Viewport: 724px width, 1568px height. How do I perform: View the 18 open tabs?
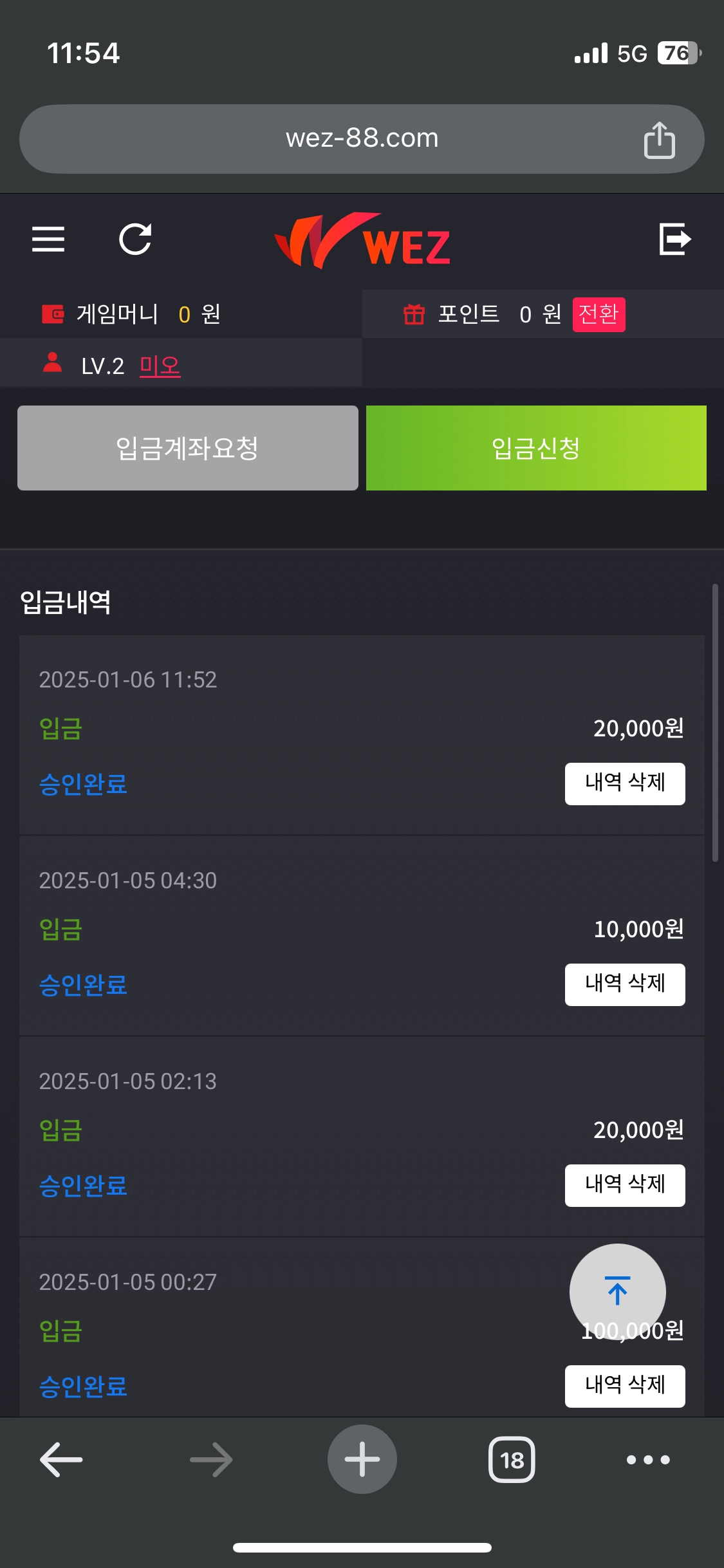pyautogui.click(x=512, y=1459)
